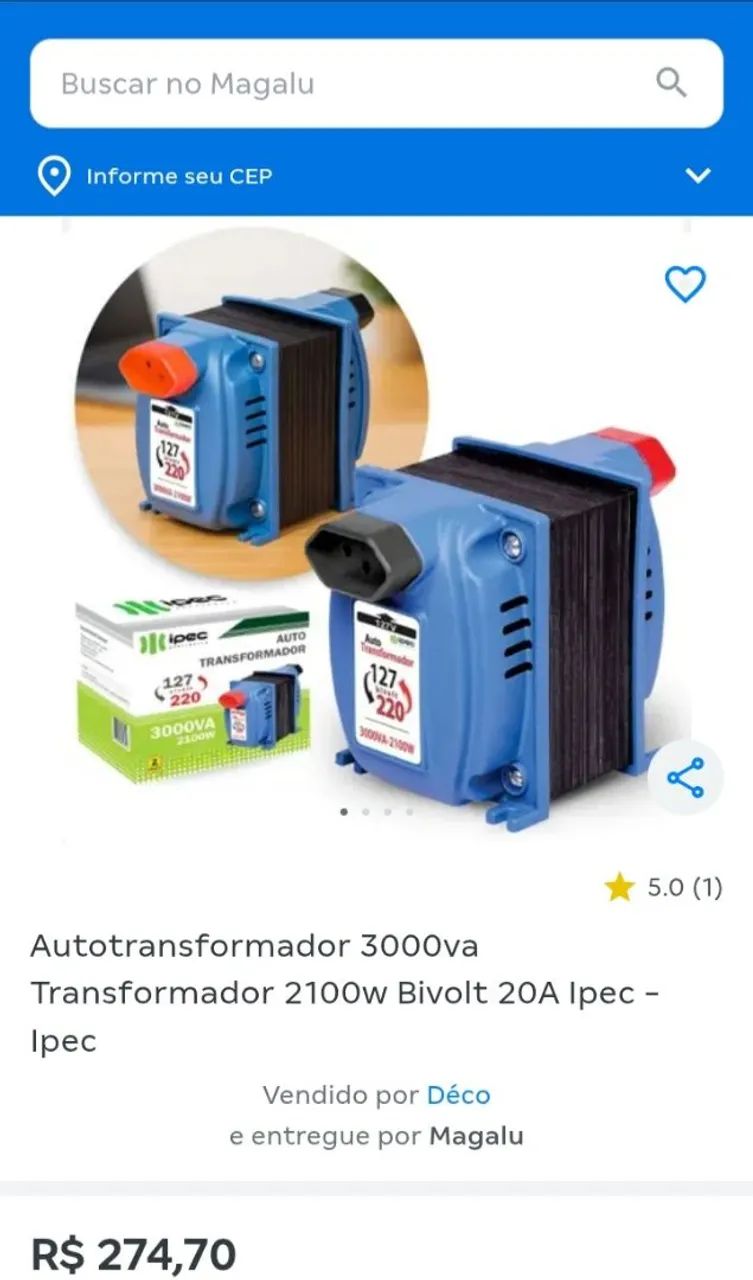Click the Buscar no Magalu search field

pos(300,84)
